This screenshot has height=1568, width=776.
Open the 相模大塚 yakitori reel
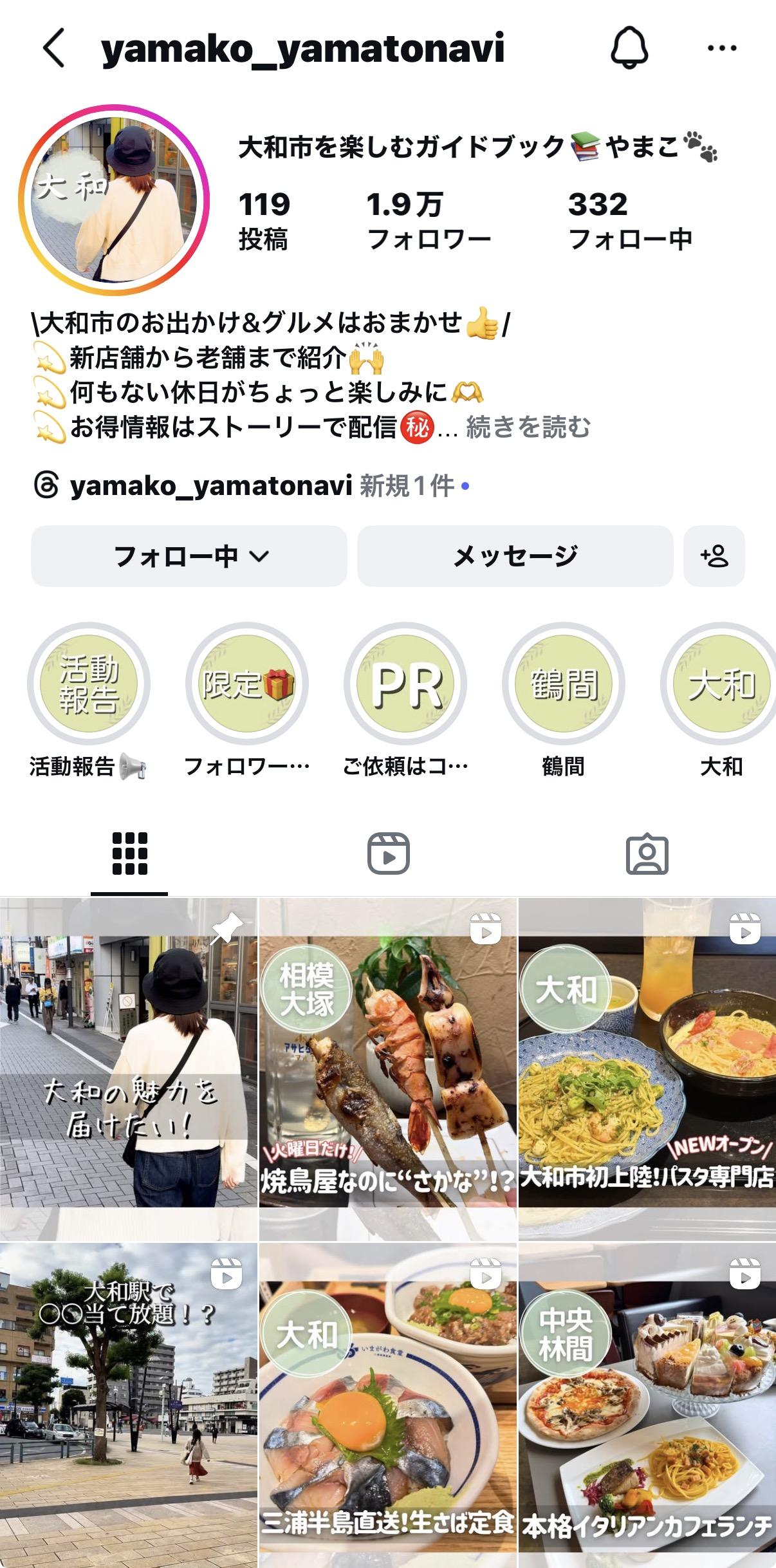click(x=388, y=1069)
